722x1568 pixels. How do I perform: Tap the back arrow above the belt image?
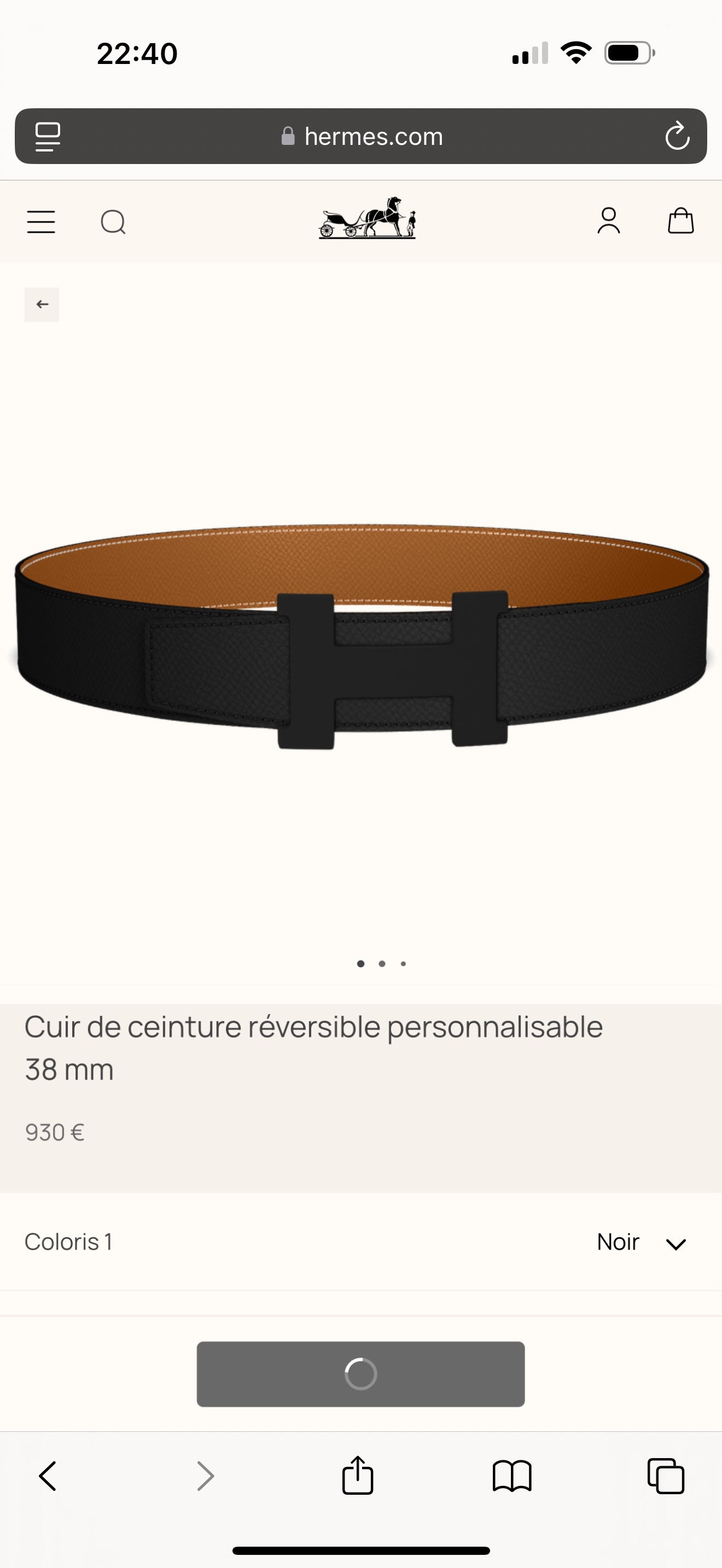42,305
